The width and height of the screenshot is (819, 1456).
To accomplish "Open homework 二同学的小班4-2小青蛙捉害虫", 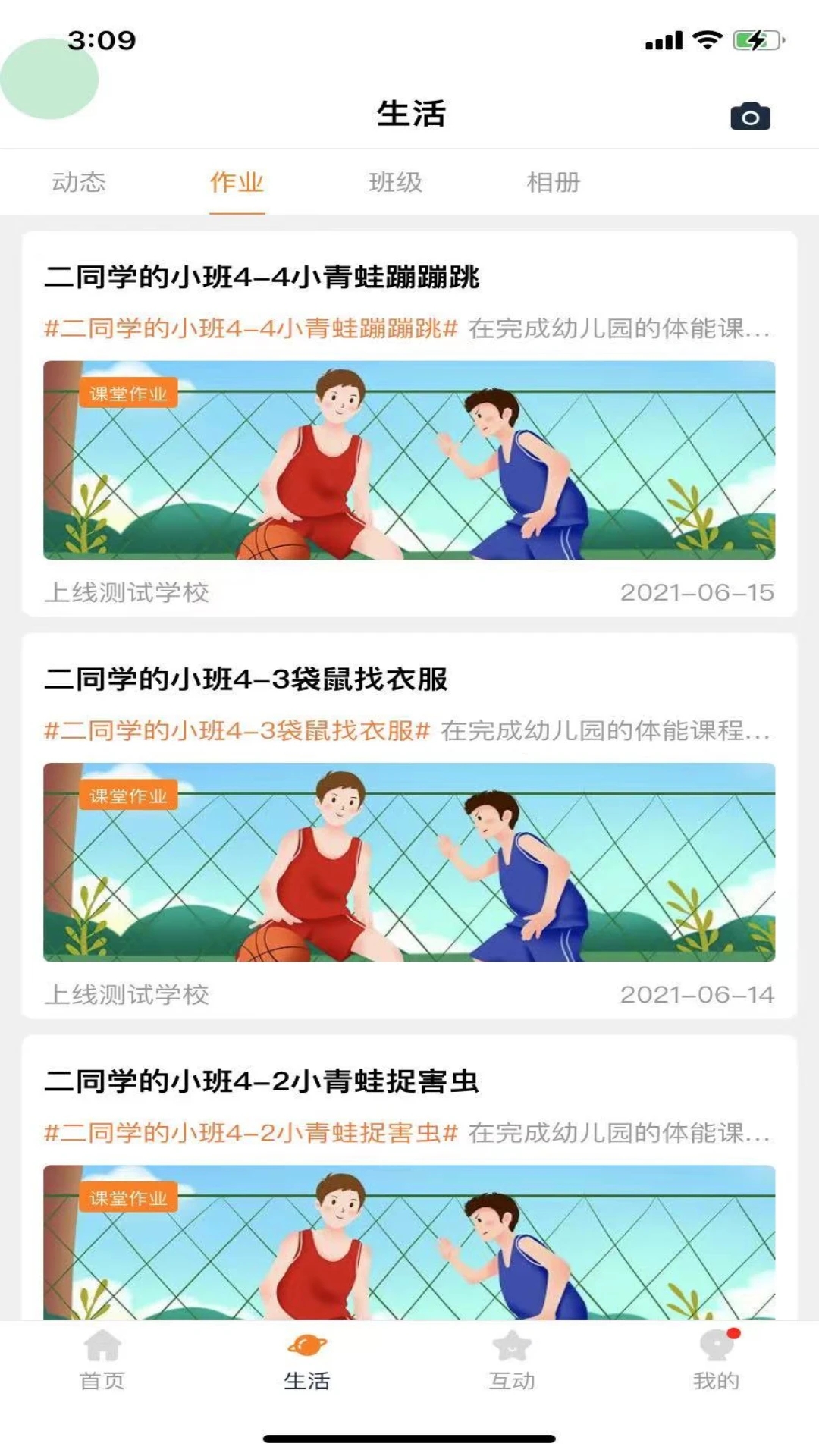I will coord(262,1081).
